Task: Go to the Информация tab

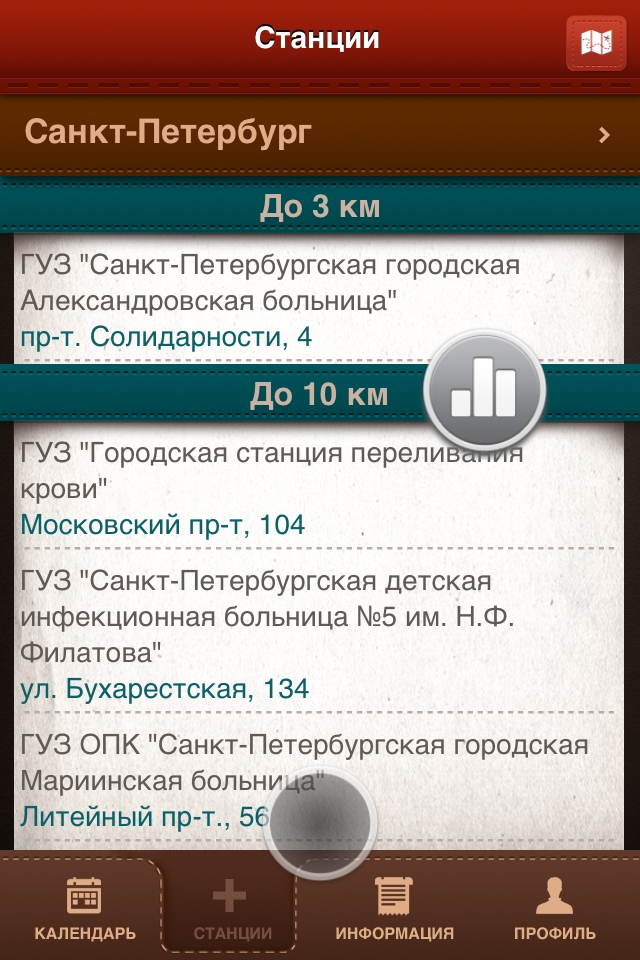Action: [394, 908]
